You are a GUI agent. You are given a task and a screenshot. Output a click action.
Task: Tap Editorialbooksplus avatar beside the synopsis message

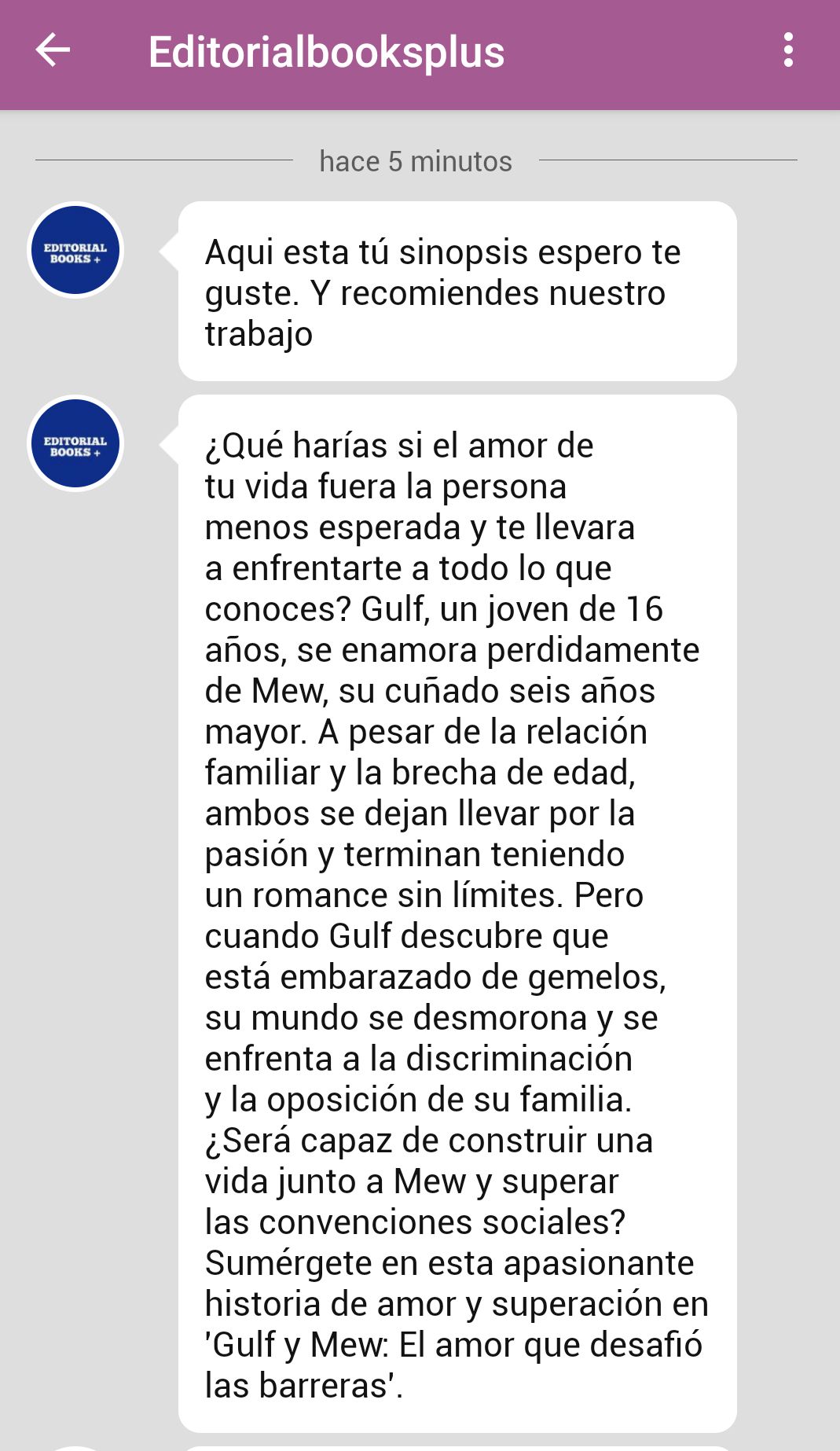tap(75, 443)
